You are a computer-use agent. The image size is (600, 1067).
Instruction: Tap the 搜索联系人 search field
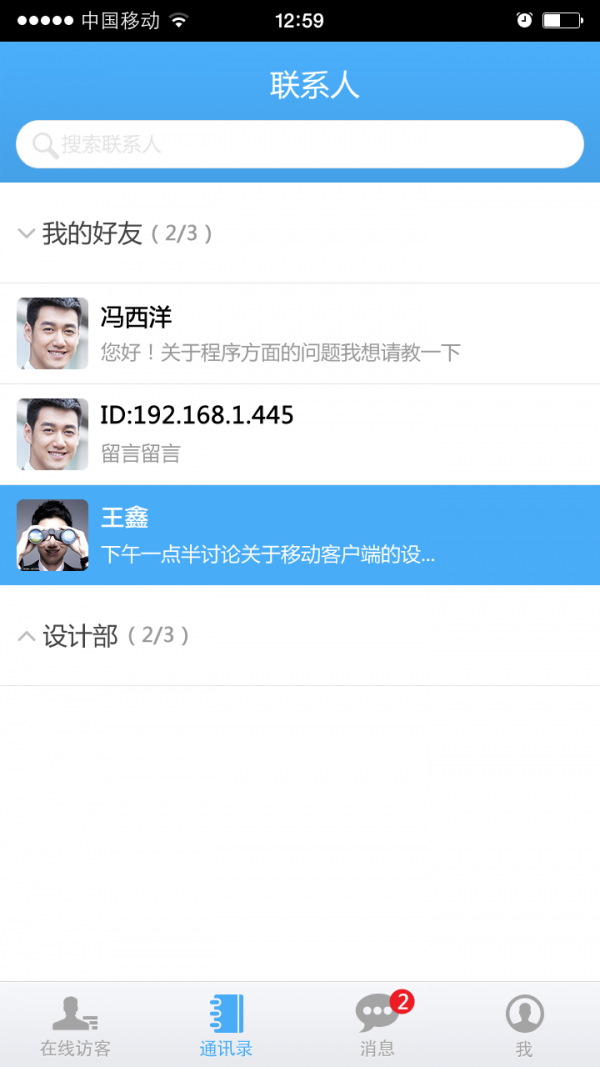[x=300, y=145]
